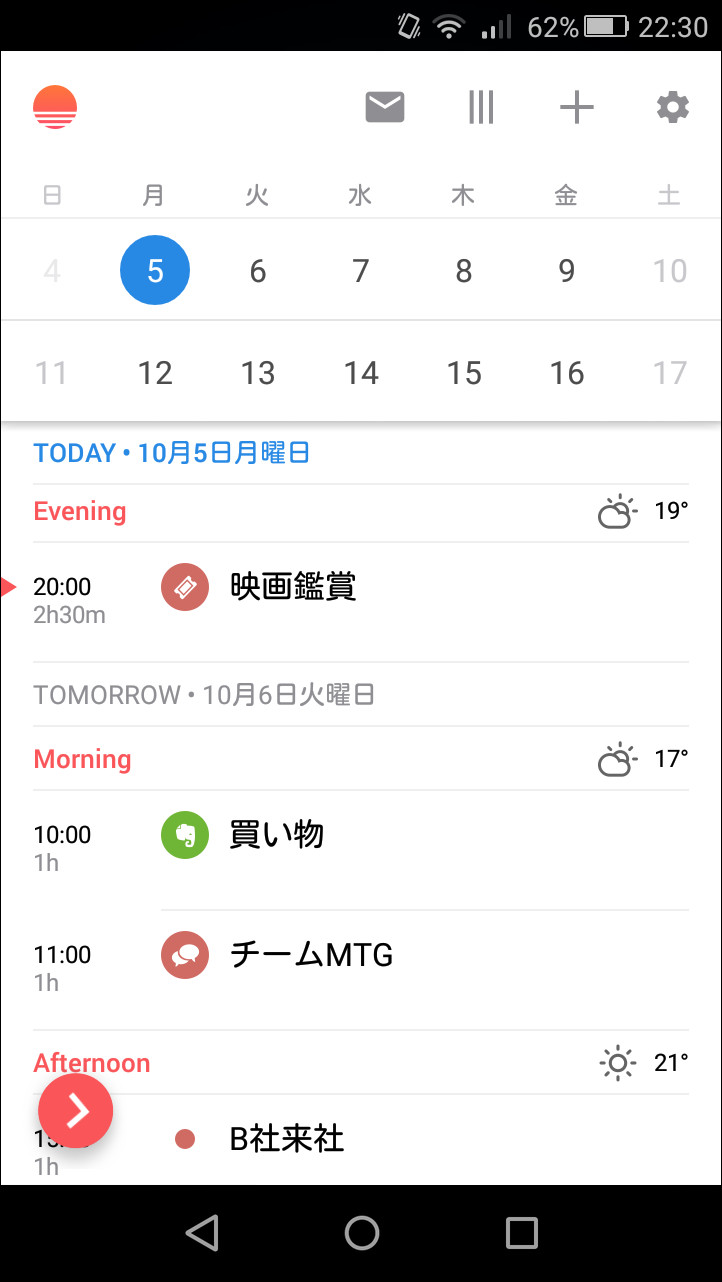Switch views using the three-bar agenda icon
Screen dimensions: 722x1282
481,106
